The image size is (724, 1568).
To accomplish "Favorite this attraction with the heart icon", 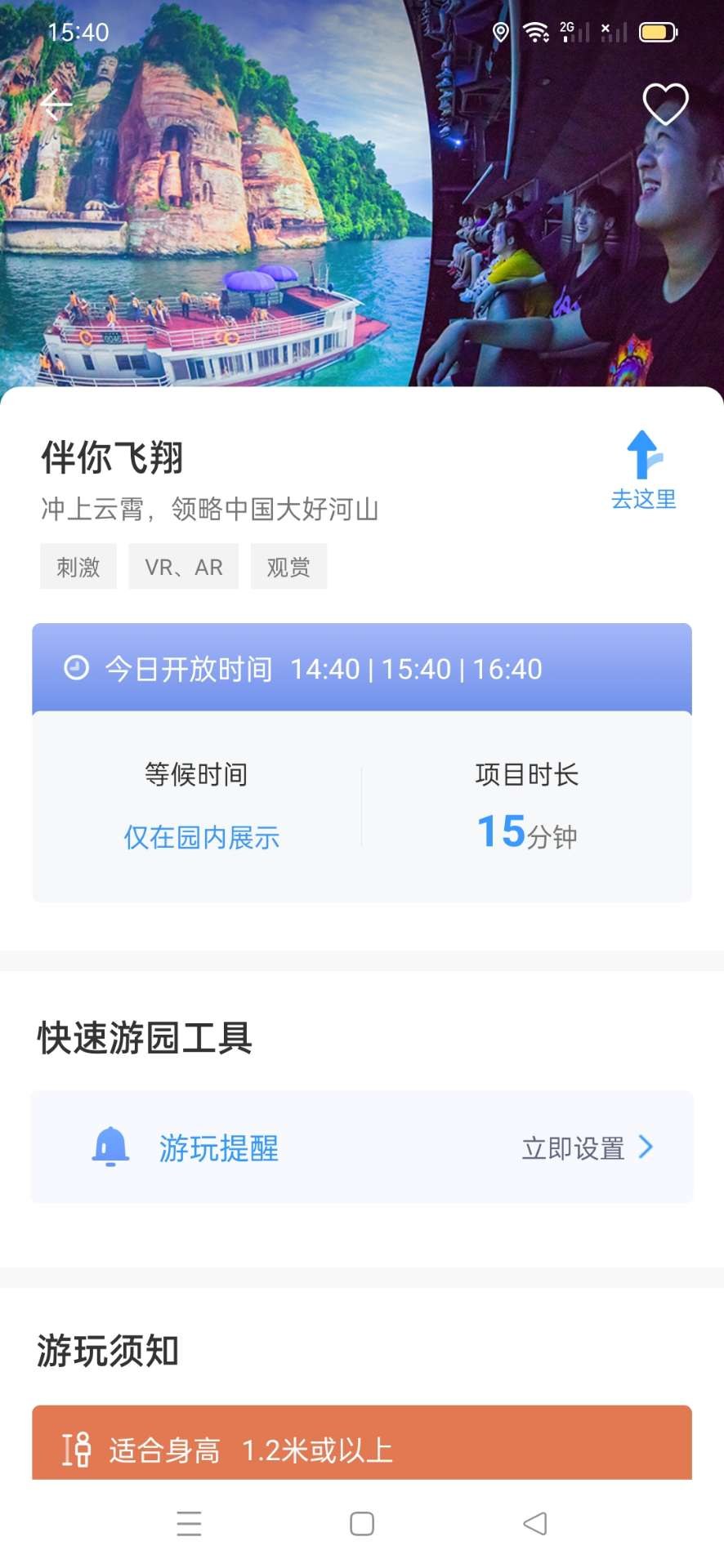I will pos(665,104).
